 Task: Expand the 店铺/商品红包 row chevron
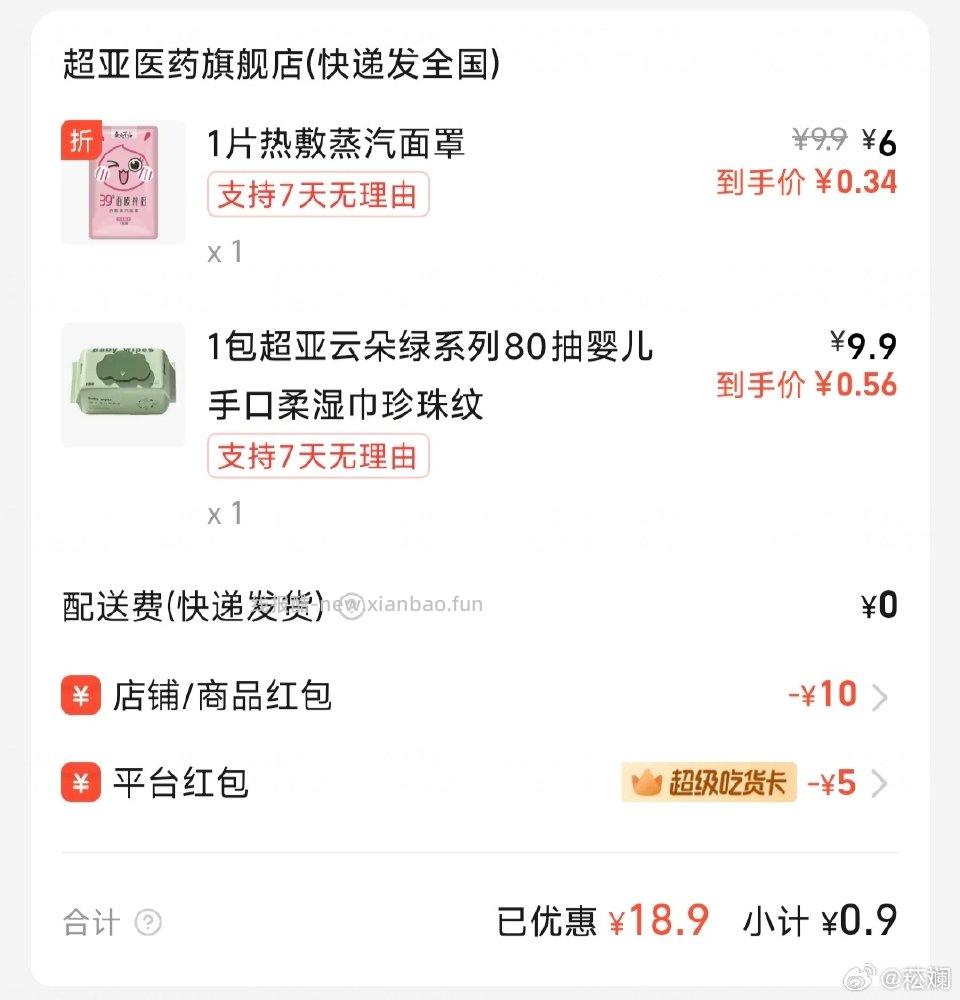point(880,694)
